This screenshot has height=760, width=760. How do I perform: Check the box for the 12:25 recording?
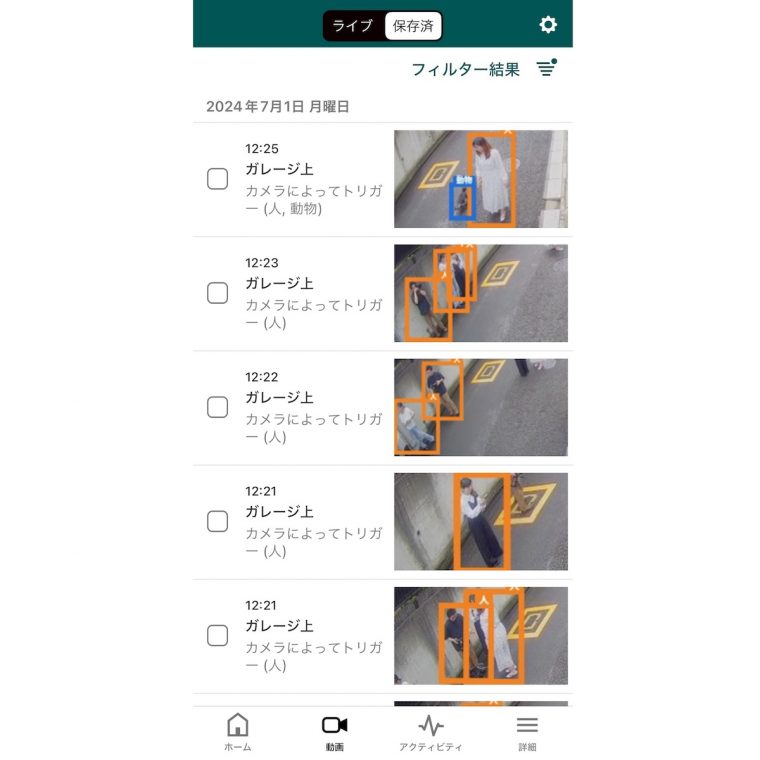[x=217, y=179]
